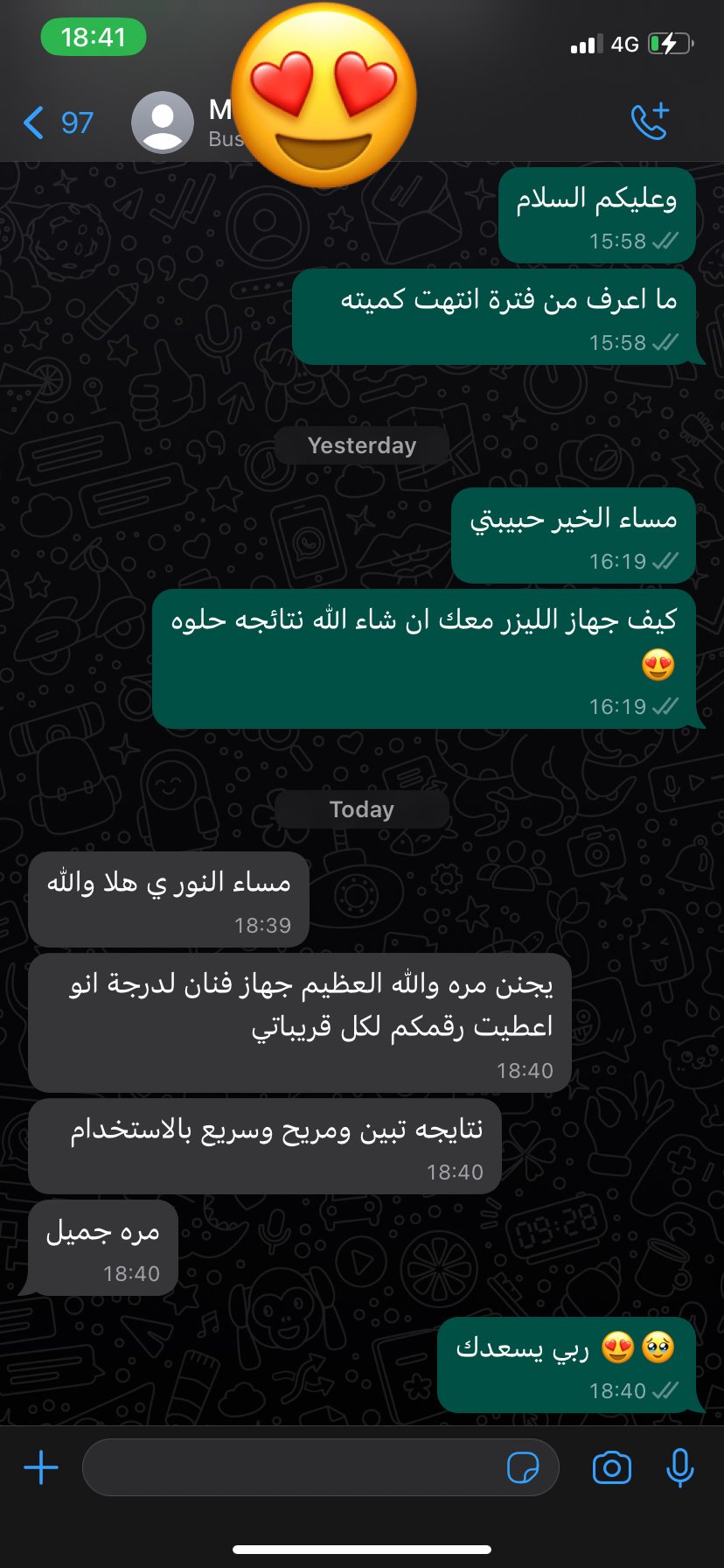This screenshot has width=724, height=1568.
Task: Start a call with this contact
Action: (650, 122)
